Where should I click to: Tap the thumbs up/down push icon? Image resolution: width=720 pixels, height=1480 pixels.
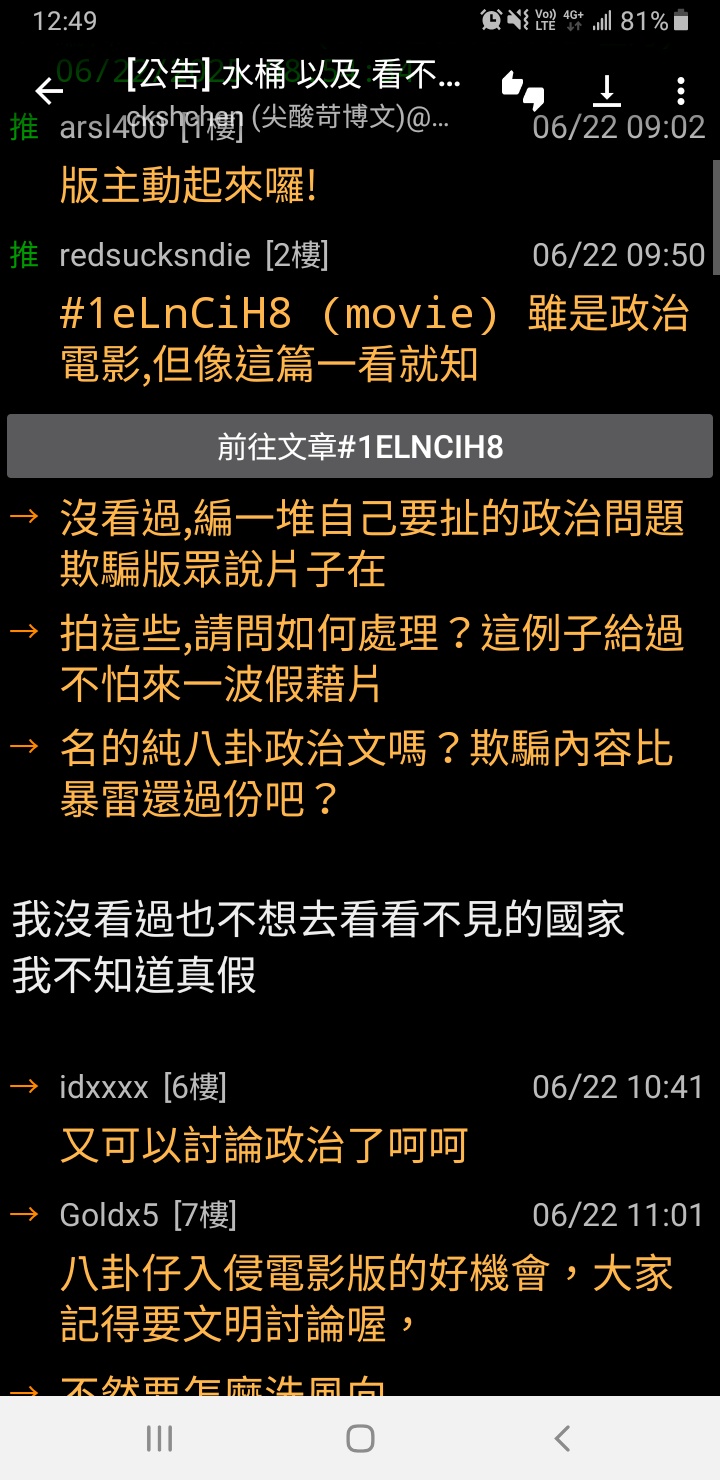pos(523,91)
